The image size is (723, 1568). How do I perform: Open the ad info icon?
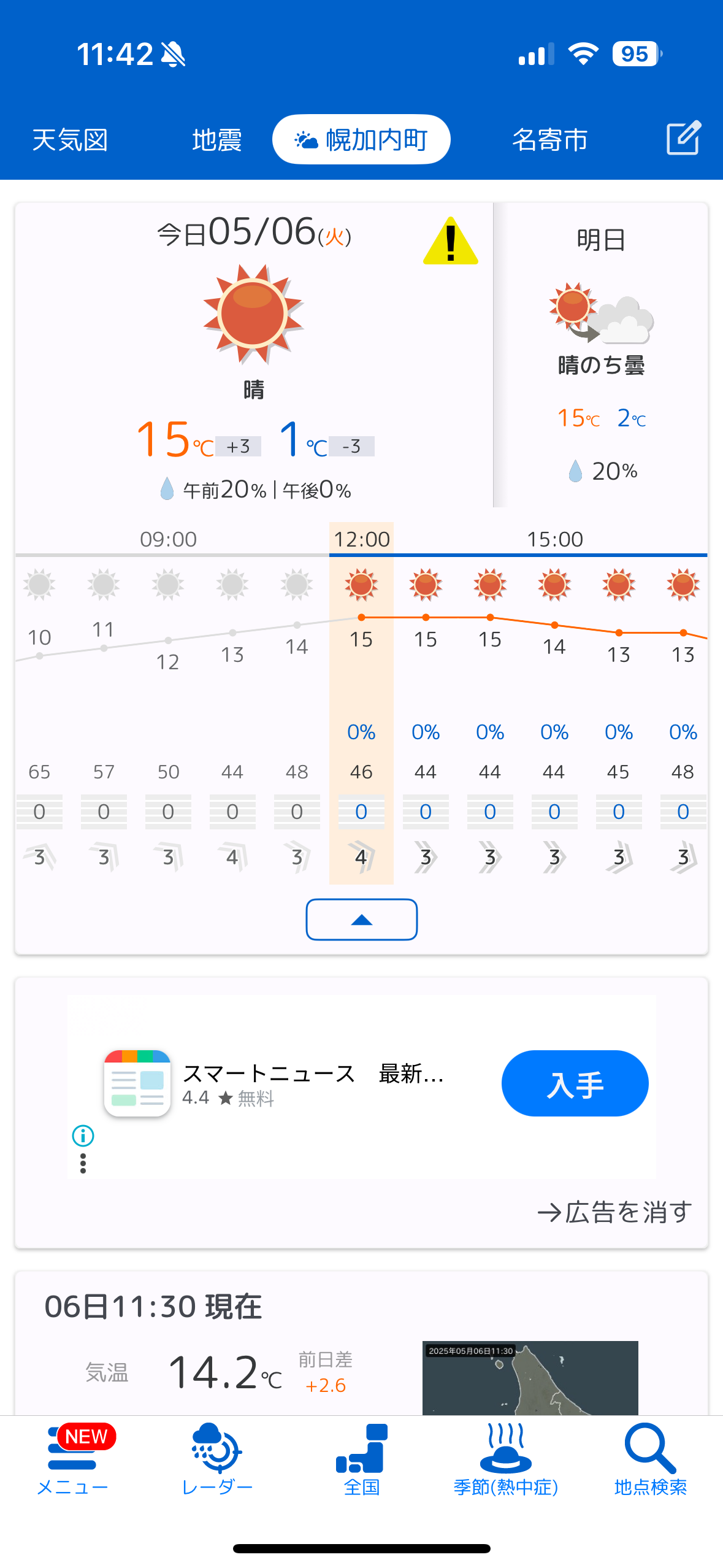point(83,1136)
